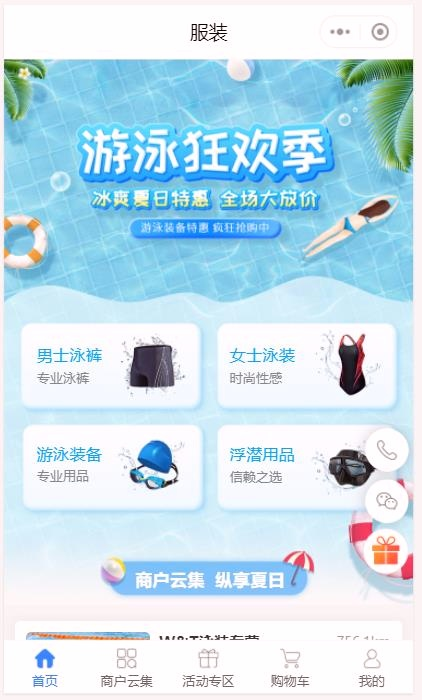Open the 购物车 tab
Viewport: 422px width, 700px height.
click(290, 668)
